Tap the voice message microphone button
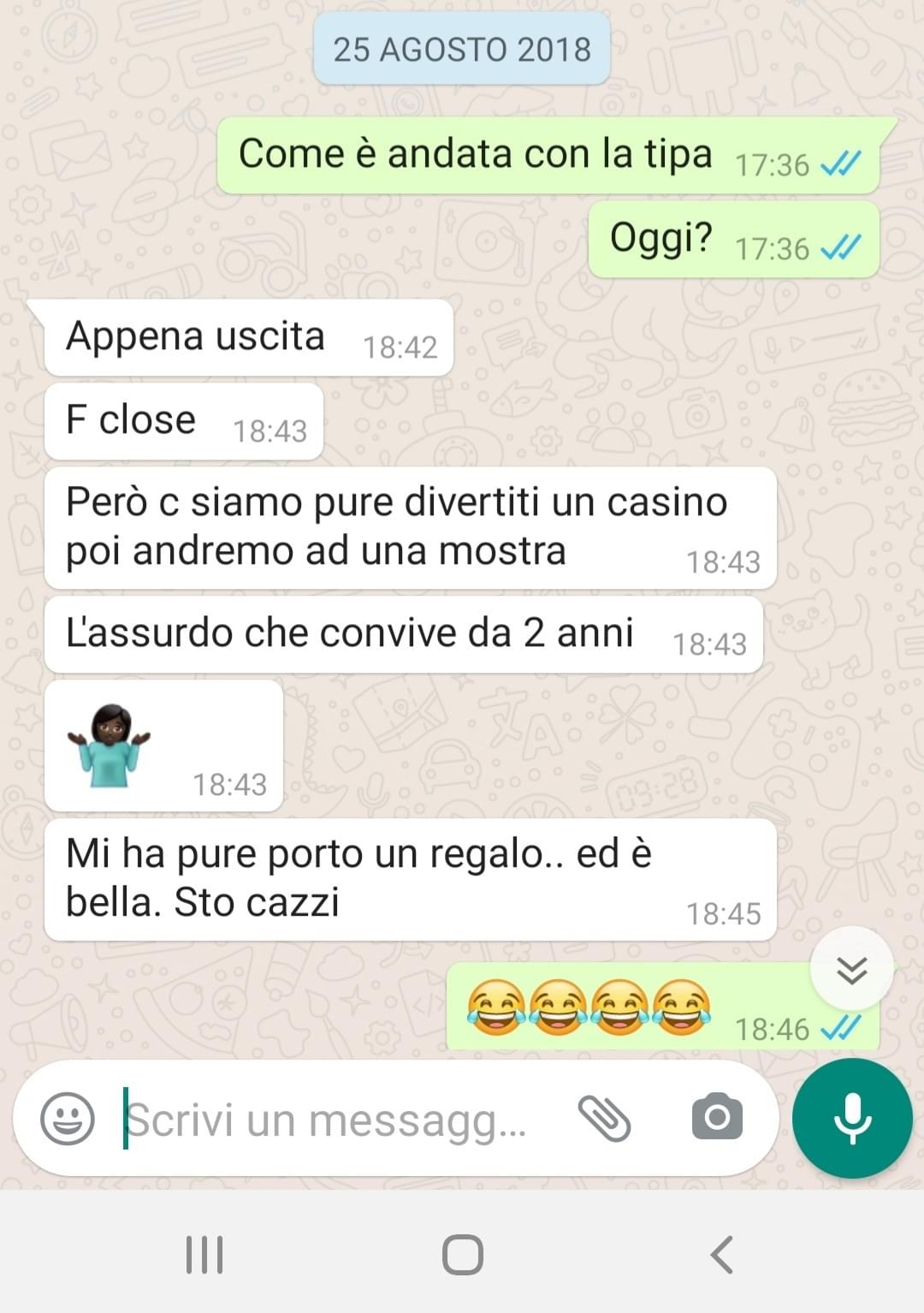The height and width of the screenshot is (1313, 924). pos(852,1118)
